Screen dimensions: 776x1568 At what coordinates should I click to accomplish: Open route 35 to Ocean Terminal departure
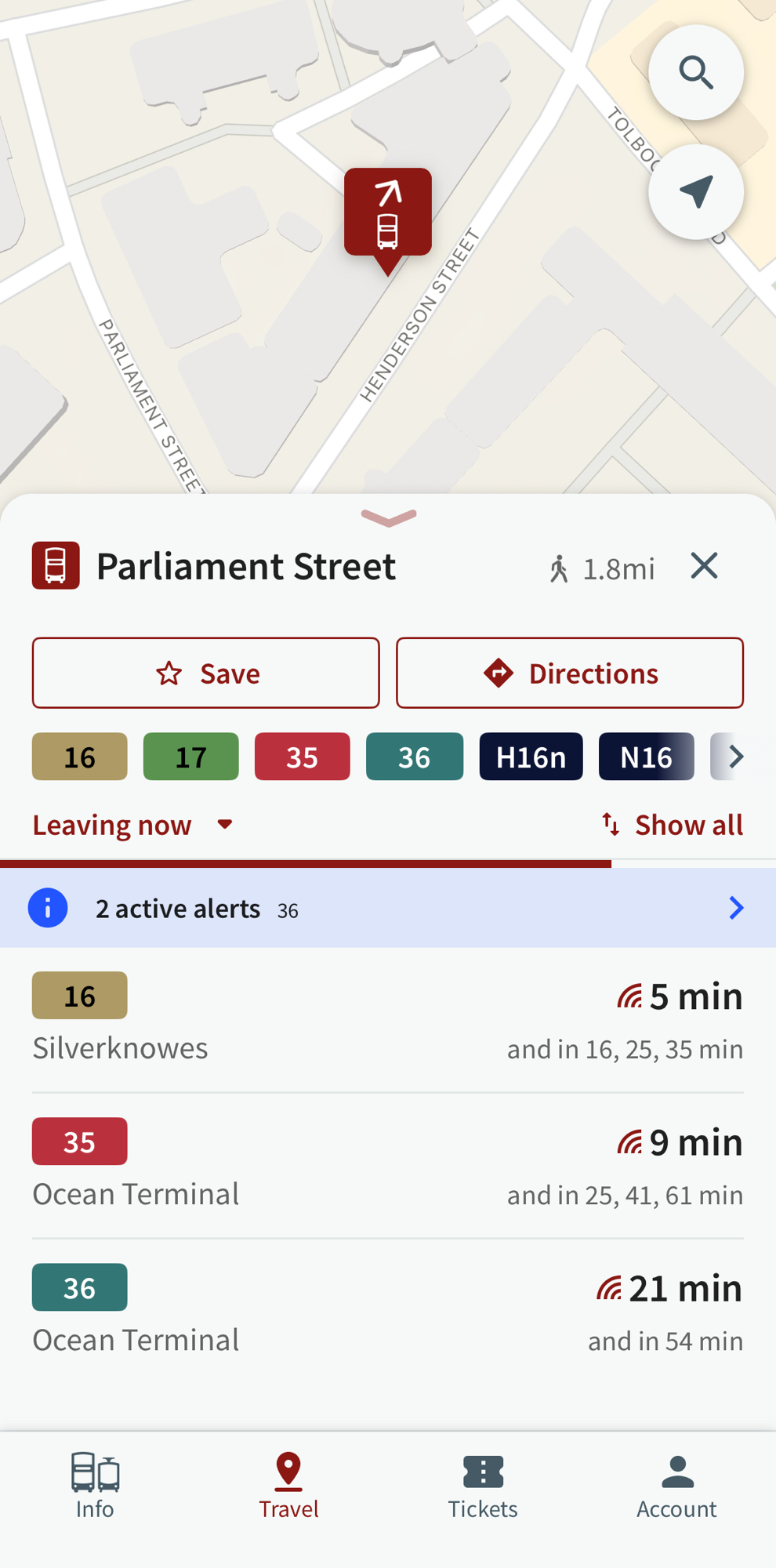[388, 1166]
